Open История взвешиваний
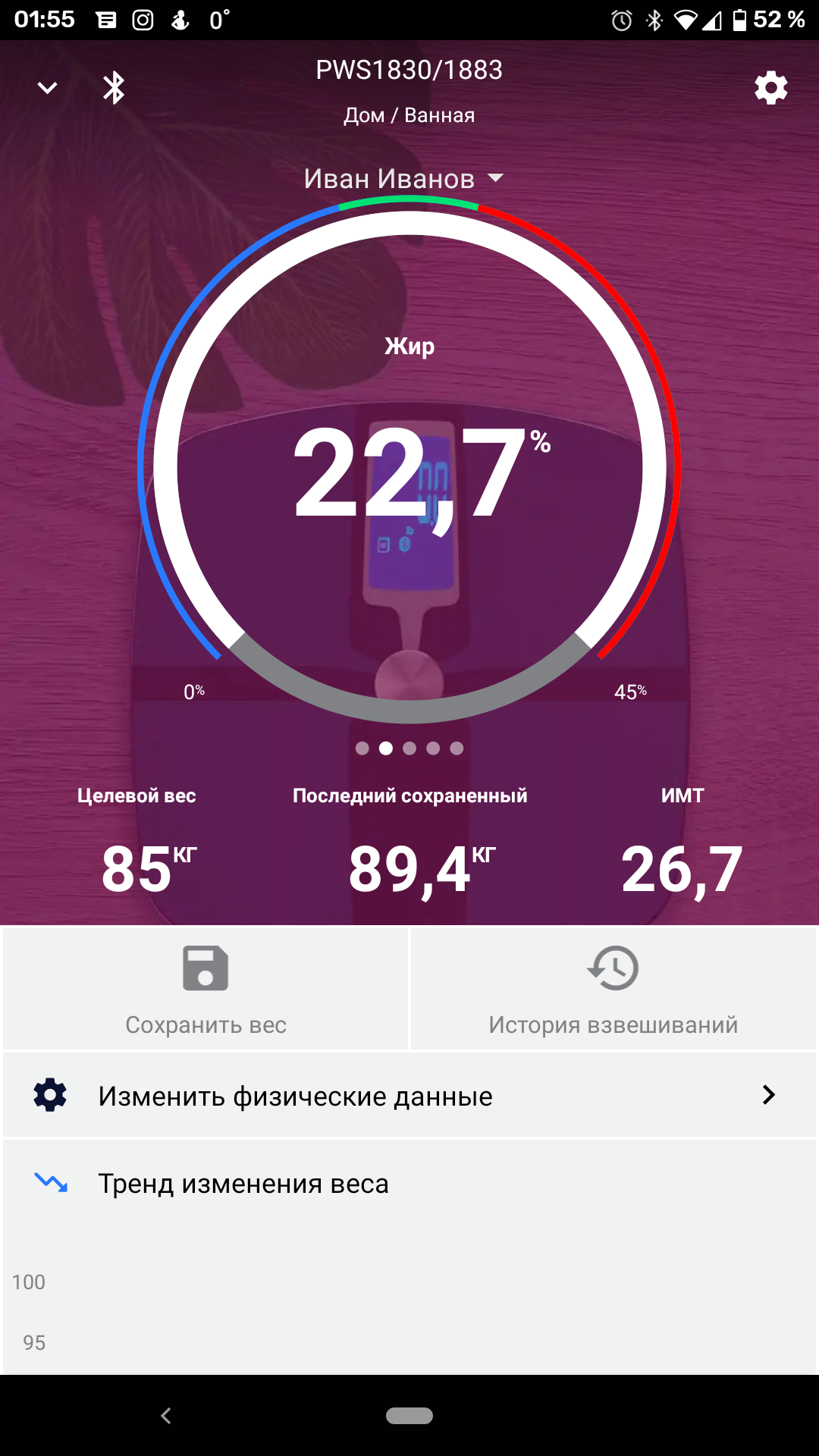This screenshot has height=1456, width=819. pos(613,989)
